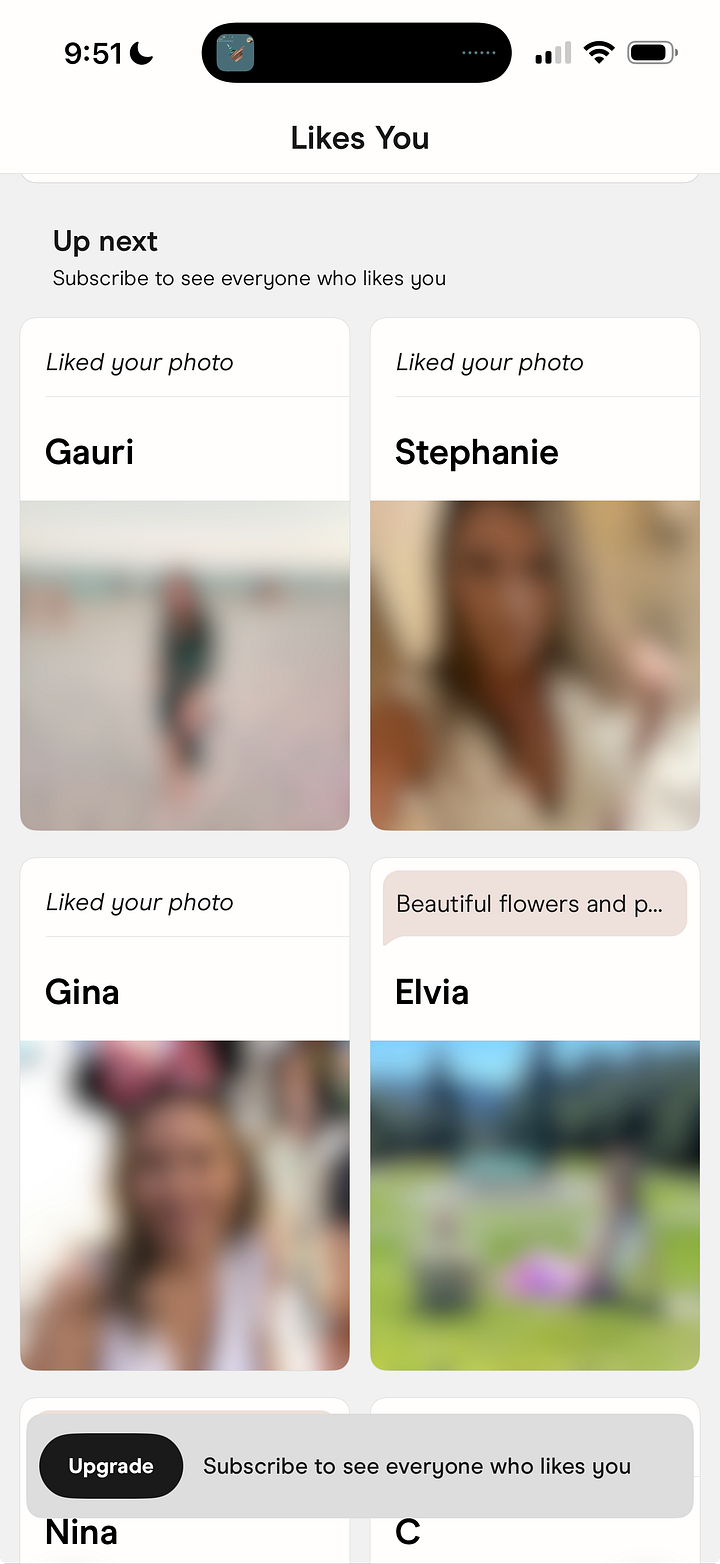Tap the Wi-Fi icon in the status bar
The width and height of the screenshot is (720, 1564).
pyautogui.click(x=599, y=51)
